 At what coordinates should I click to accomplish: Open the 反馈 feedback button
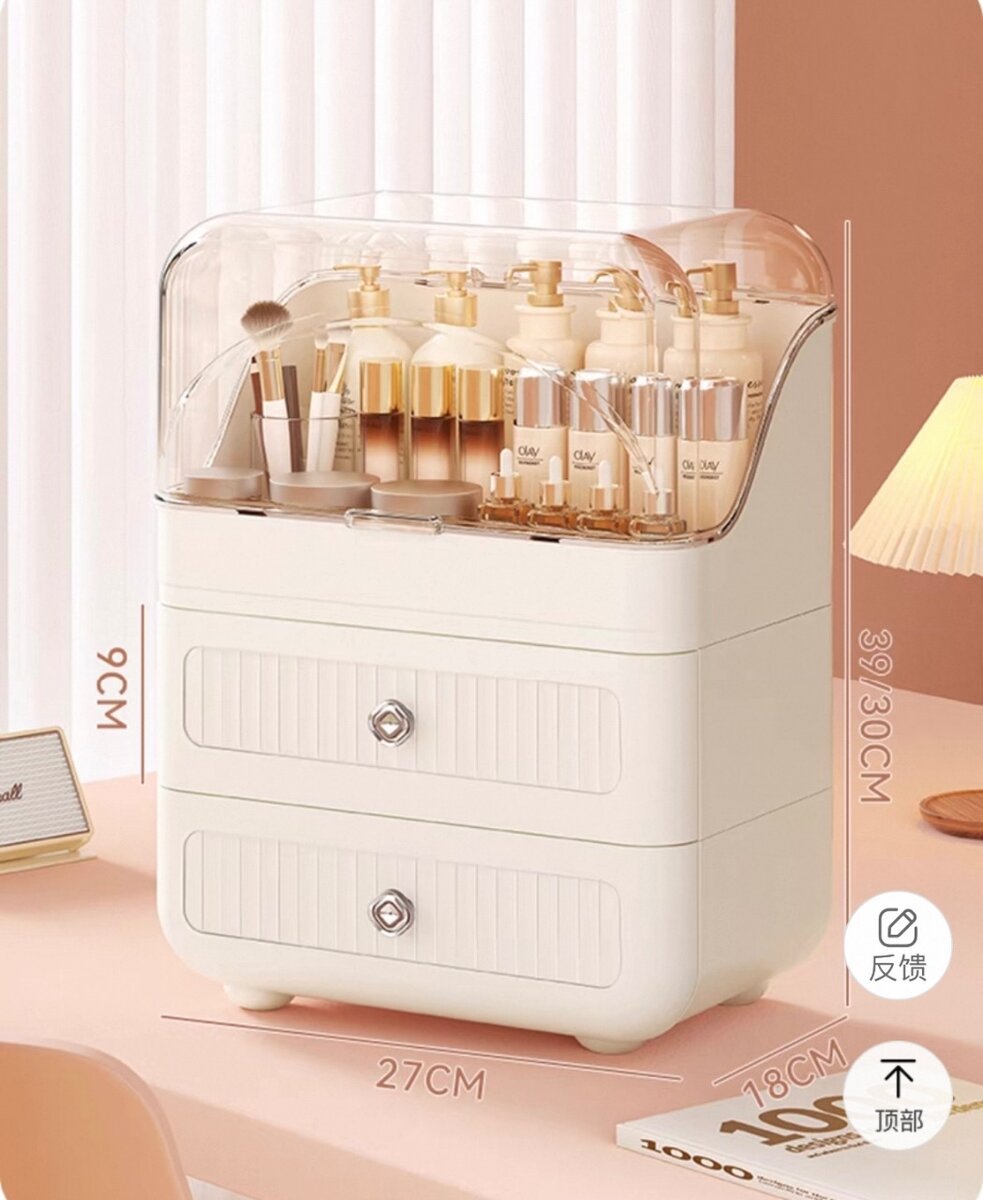[x=897, y=945]
